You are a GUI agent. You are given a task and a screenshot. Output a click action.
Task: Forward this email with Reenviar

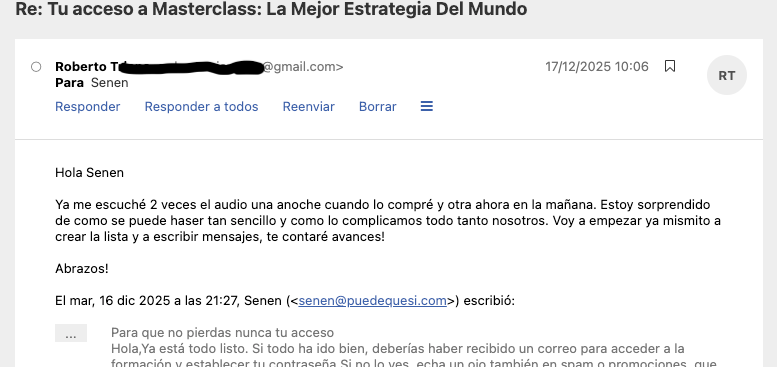[x=309, y=106]
